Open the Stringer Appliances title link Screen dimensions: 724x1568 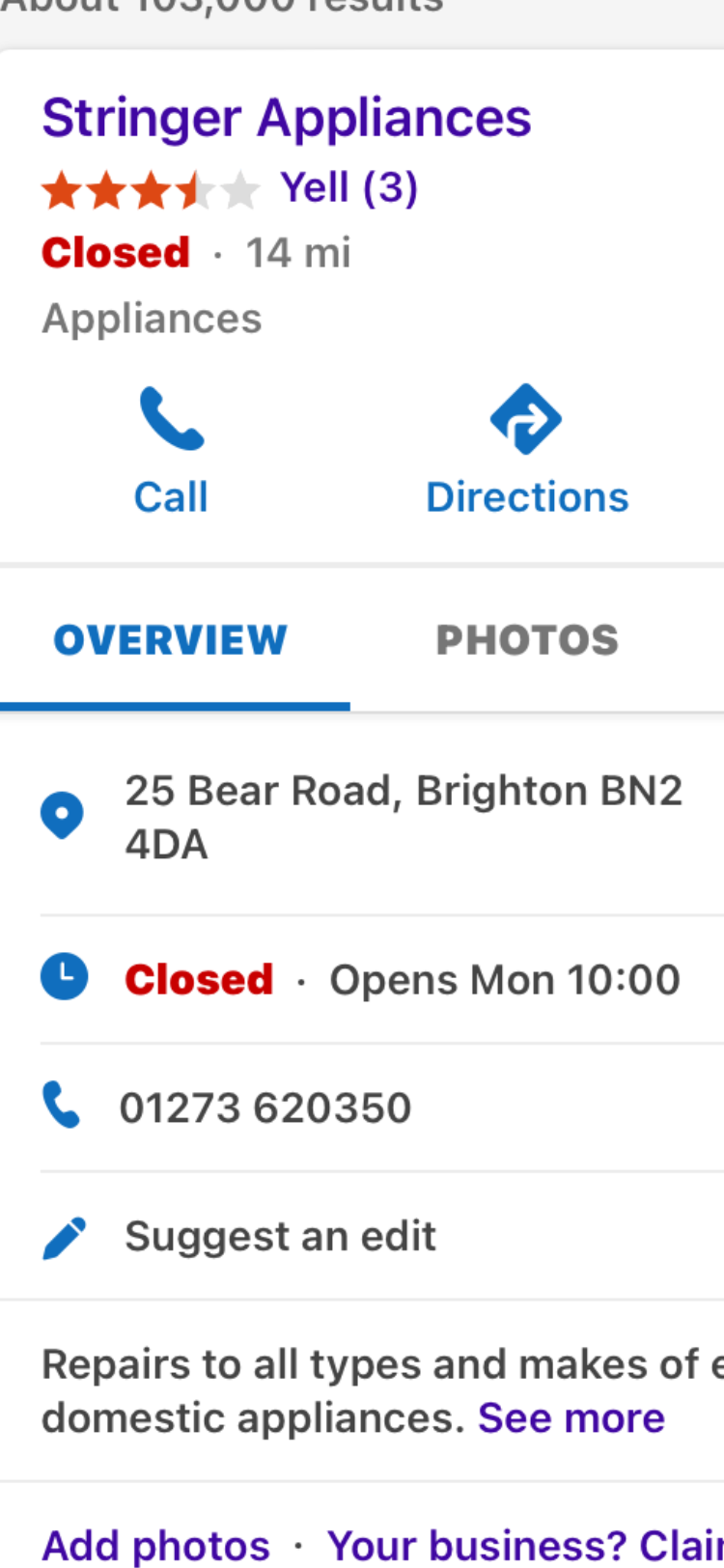[286, 118]
